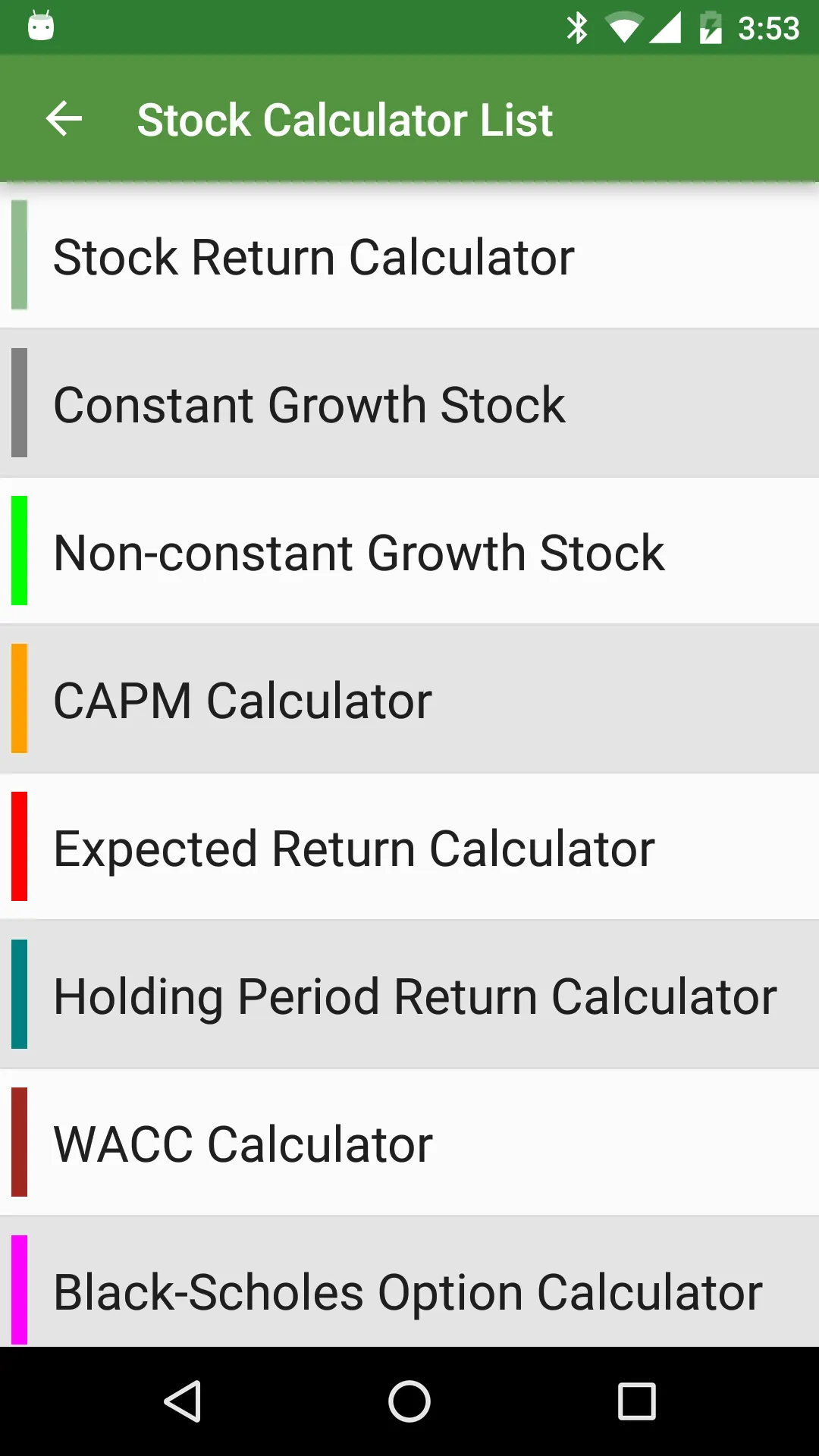The height and width of the screenshot is (1456, 819).
Task: Tap the back arrow in the toolbar
Action: coord(64,118)
